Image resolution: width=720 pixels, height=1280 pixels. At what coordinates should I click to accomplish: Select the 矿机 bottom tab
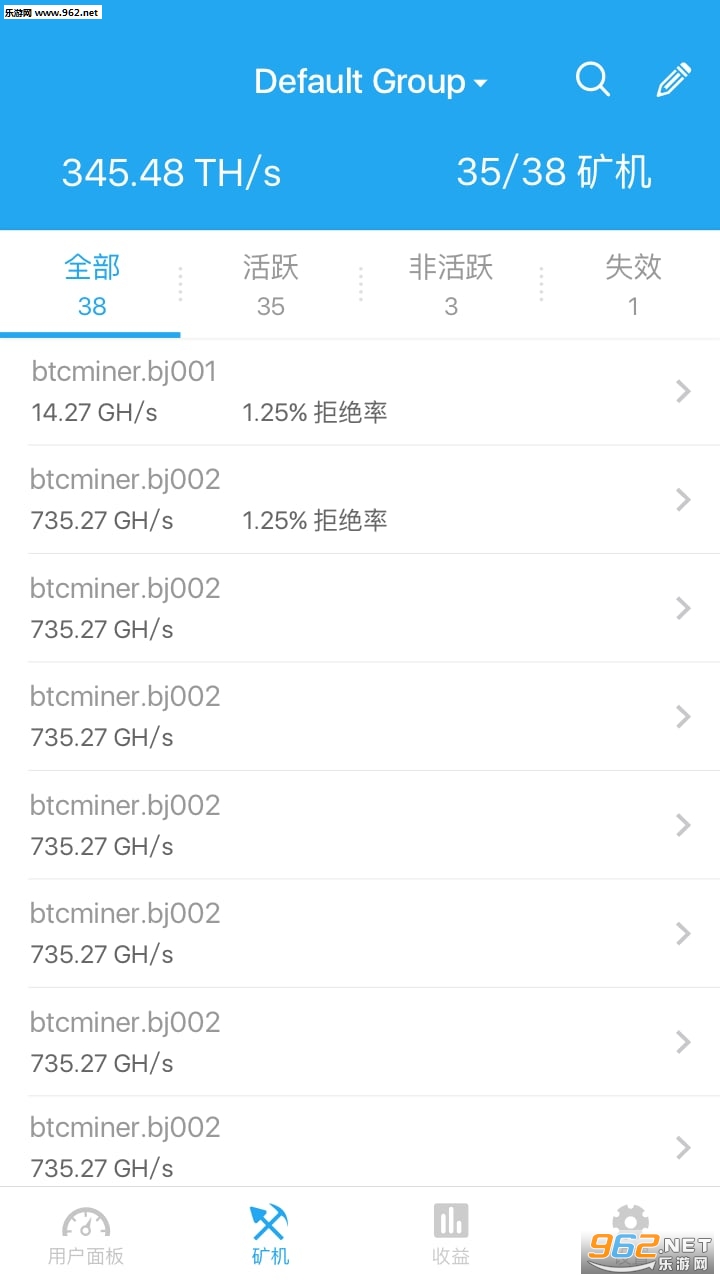(270, 1235)
